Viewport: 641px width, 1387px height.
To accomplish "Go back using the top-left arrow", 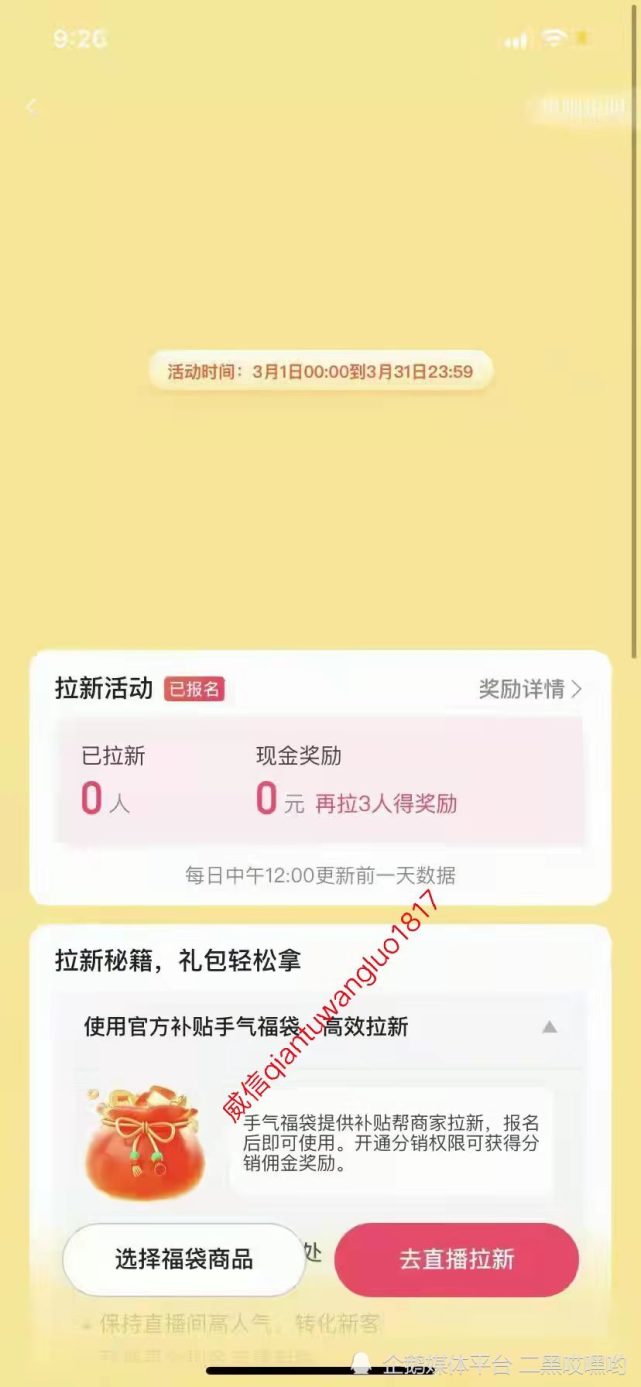I will (32, 106).
